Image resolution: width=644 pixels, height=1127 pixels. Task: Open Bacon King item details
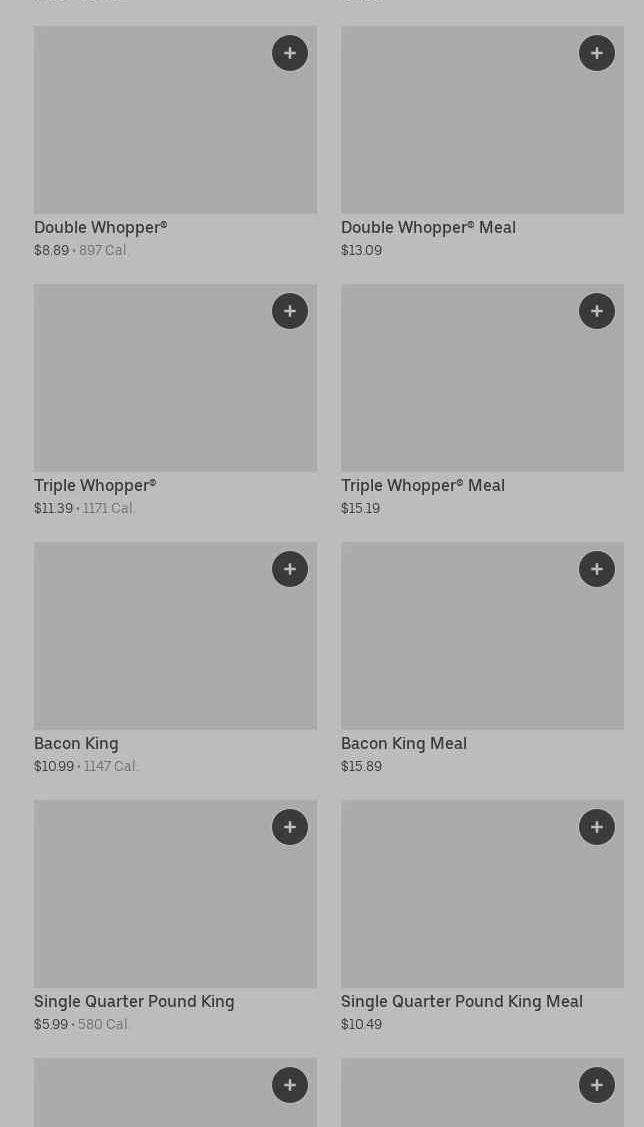(175, 659)
